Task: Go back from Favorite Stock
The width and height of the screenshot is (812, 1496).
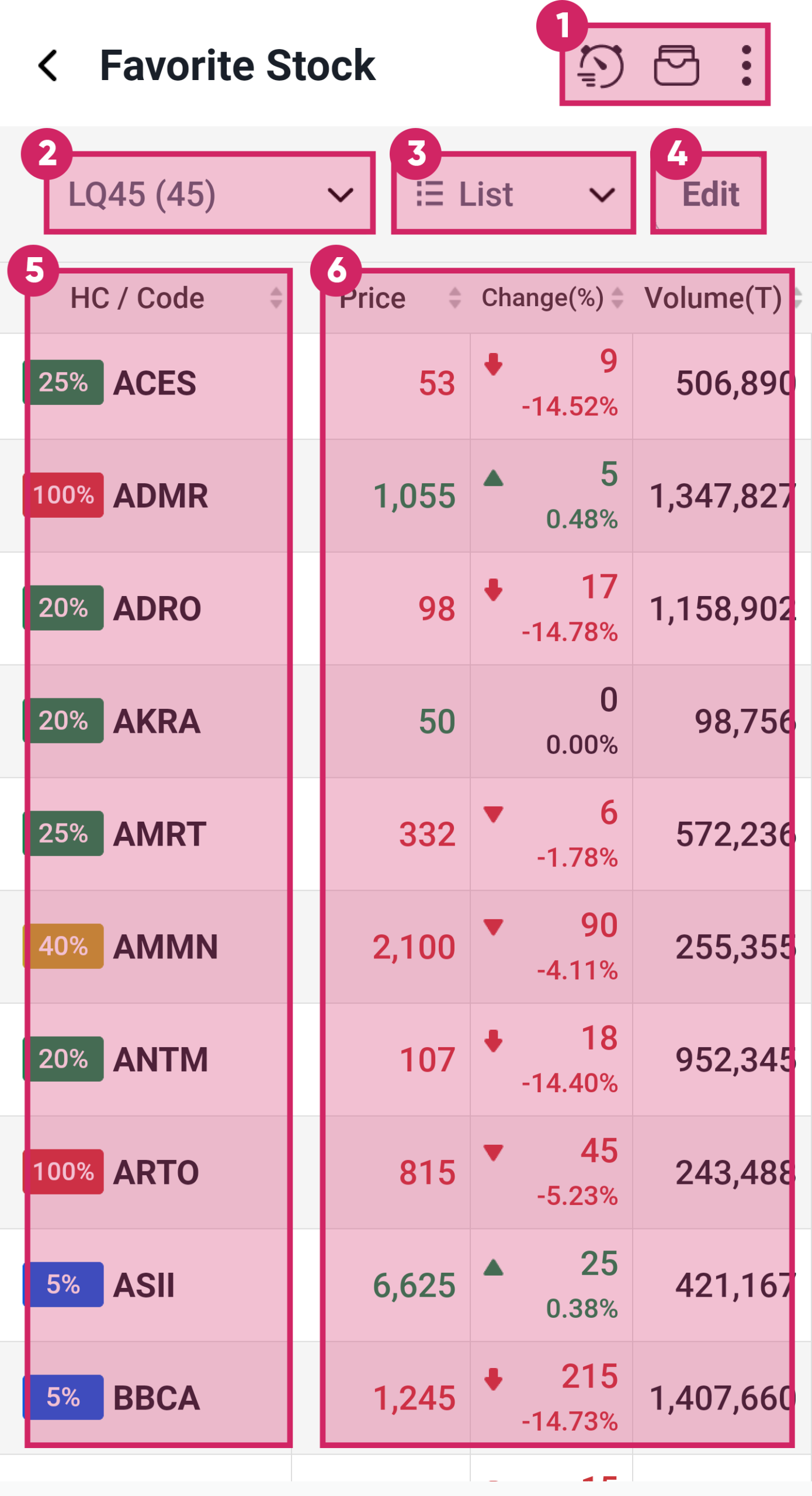Action: pyautogui.click(x=48, y=65)
